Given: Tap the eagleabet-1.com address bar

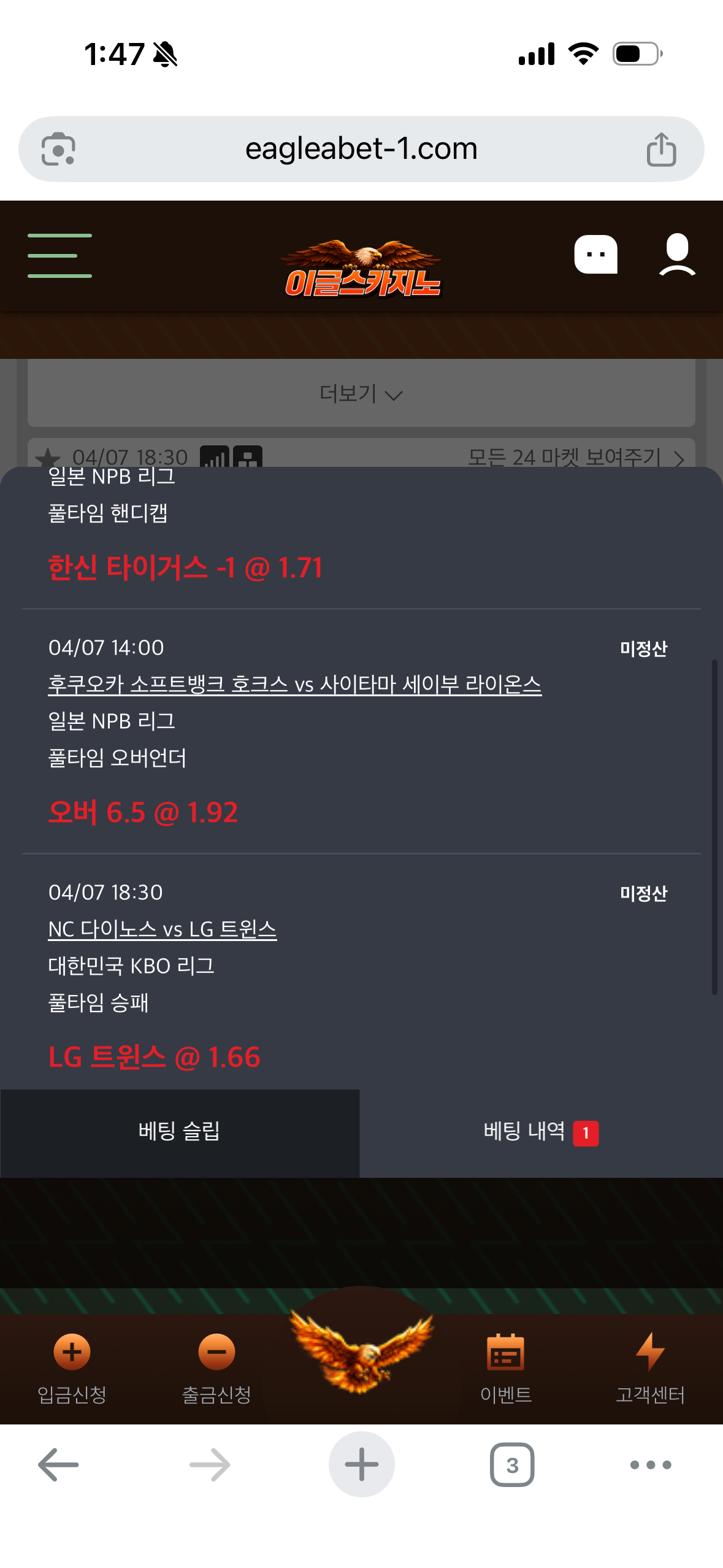Looking at the screenshot, I should (x=361, y=149).
